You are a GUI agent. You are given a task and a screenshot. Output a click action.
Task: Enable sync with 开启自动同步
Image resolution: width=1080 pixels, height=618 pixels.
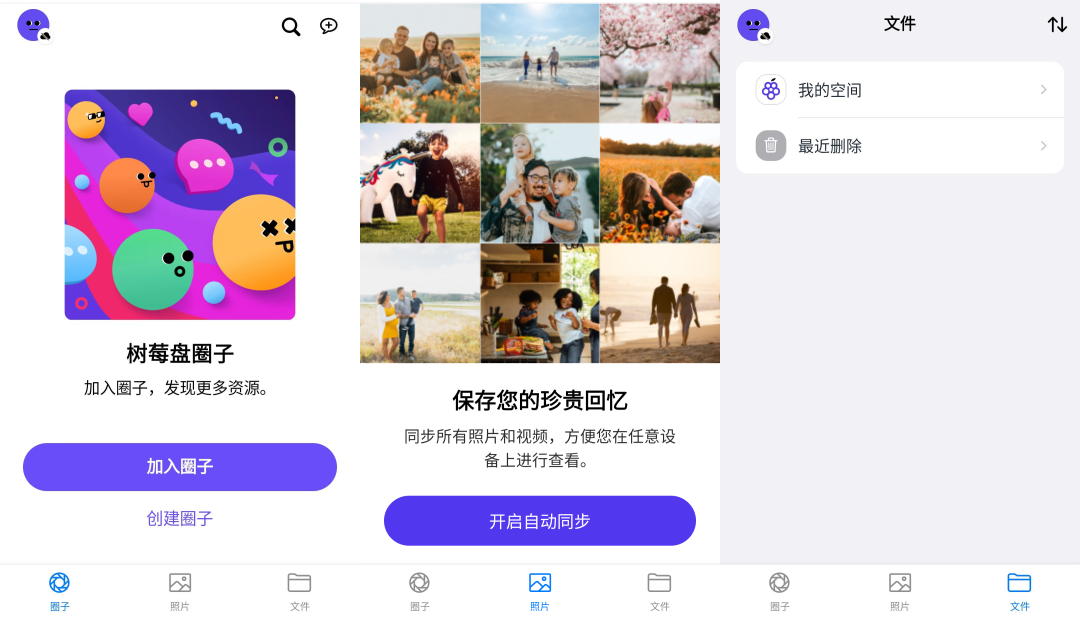540,521
